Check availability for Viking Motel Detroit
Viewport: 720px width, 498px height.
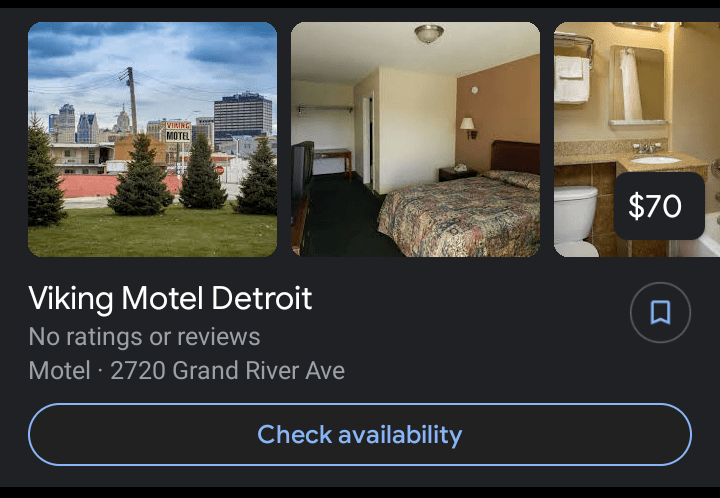pyautogui.click(x=360, y=435)
